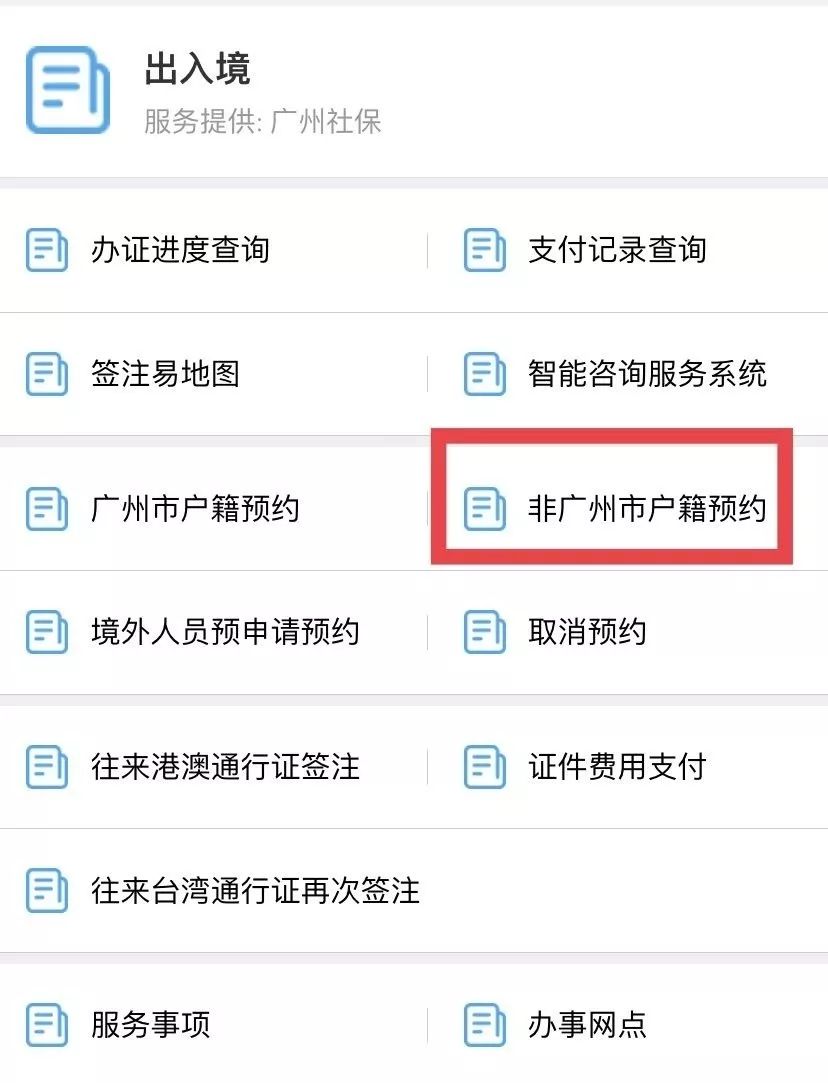Select 往来台湾通行证再次签注
Image resolution: width=828 pixels, height=1083 pixels.
coord(254,890)
